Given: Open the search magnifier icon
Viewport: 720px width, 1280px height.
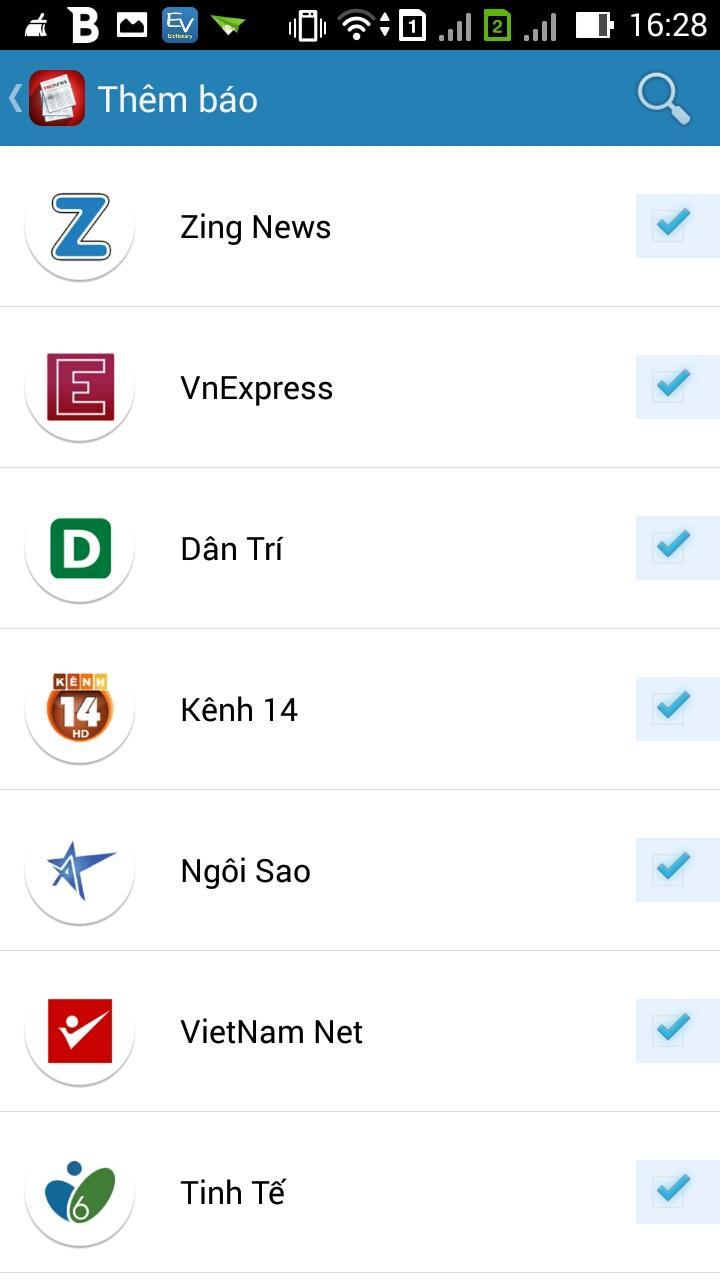Looking at the screenshot, I should point(664,99).
